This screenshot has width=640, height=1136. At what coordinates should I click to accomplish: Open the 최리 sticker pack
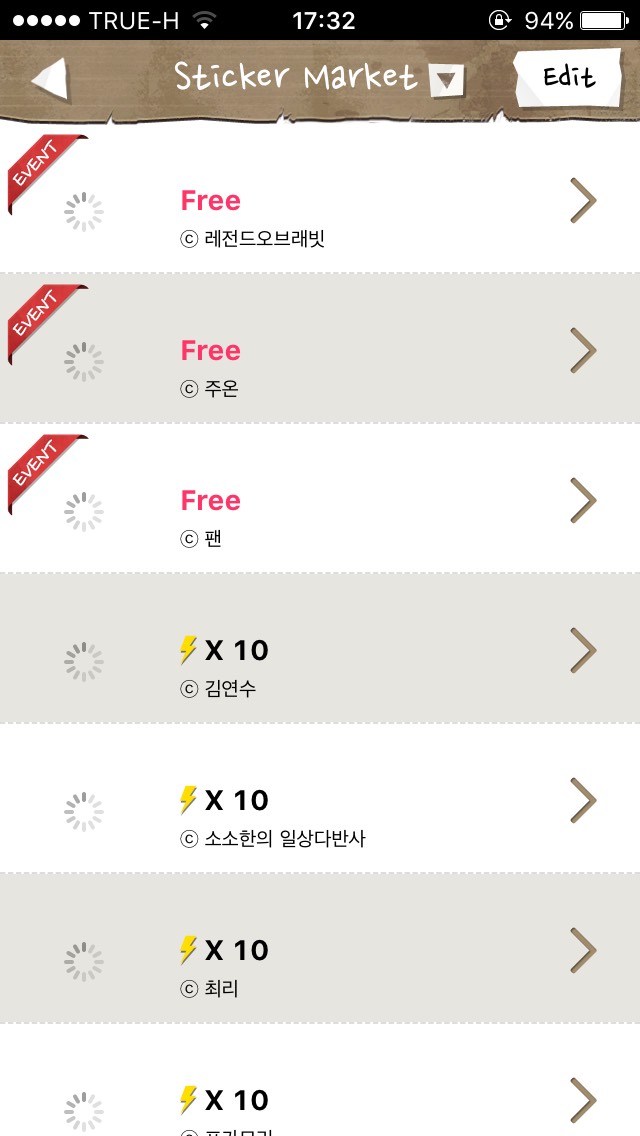320,948
